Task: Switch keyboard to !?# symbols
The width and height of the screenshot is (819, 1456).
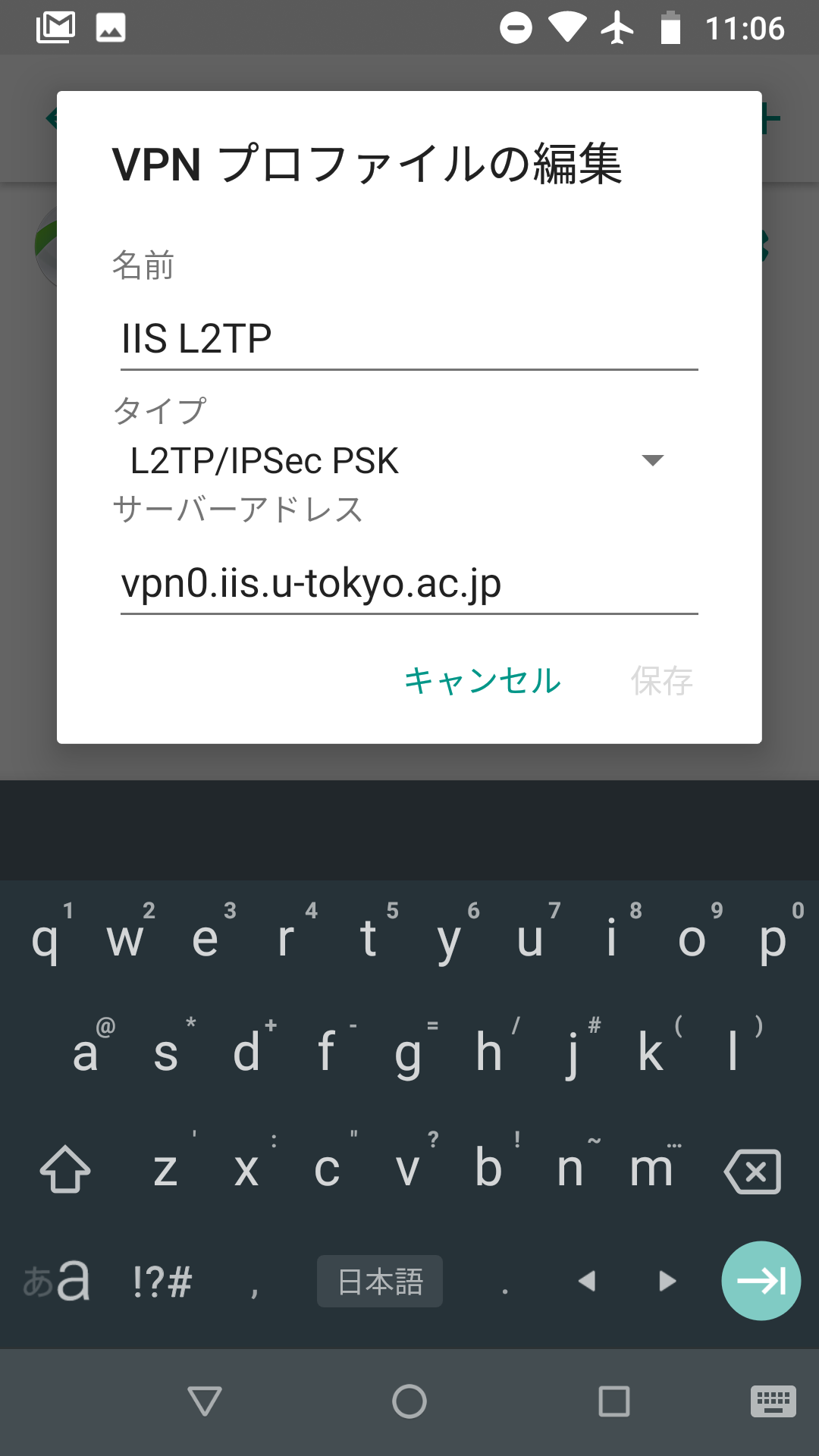Action: click(162, 1281)
